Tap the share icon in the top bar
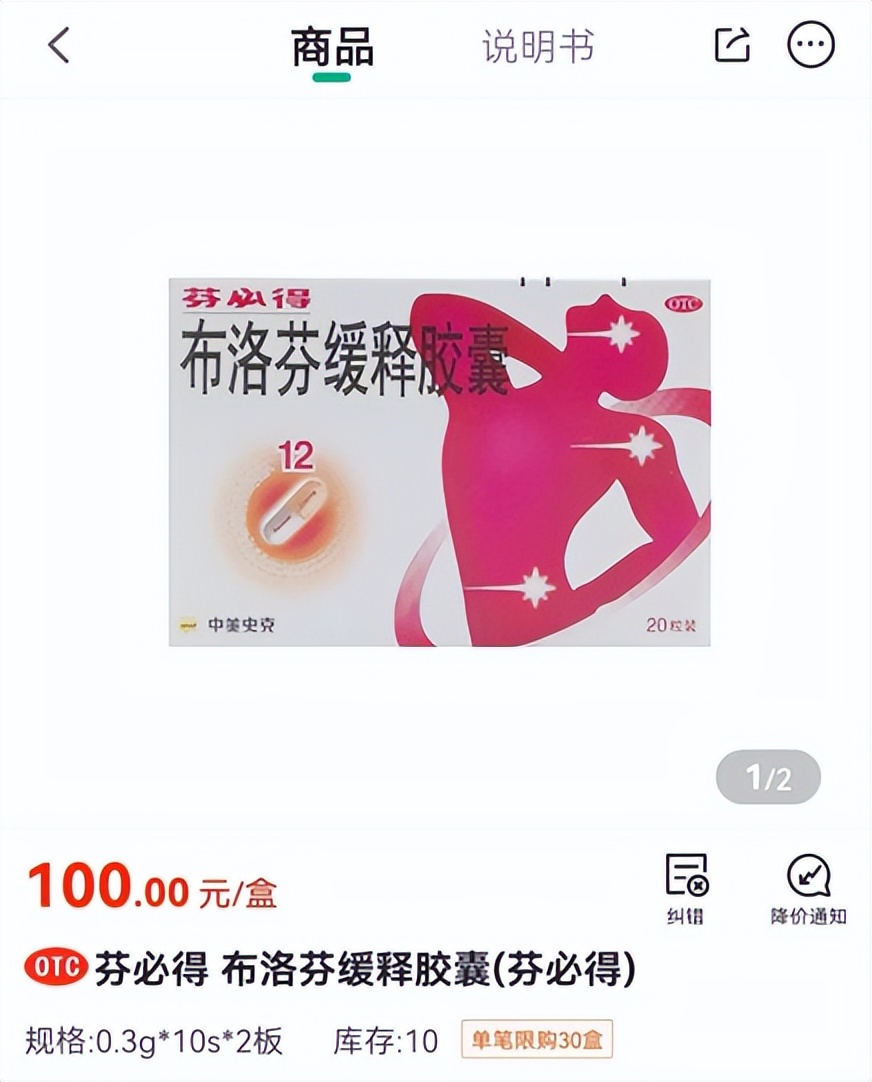Screen dimensions: 872x1082 [x=733, y=44]
